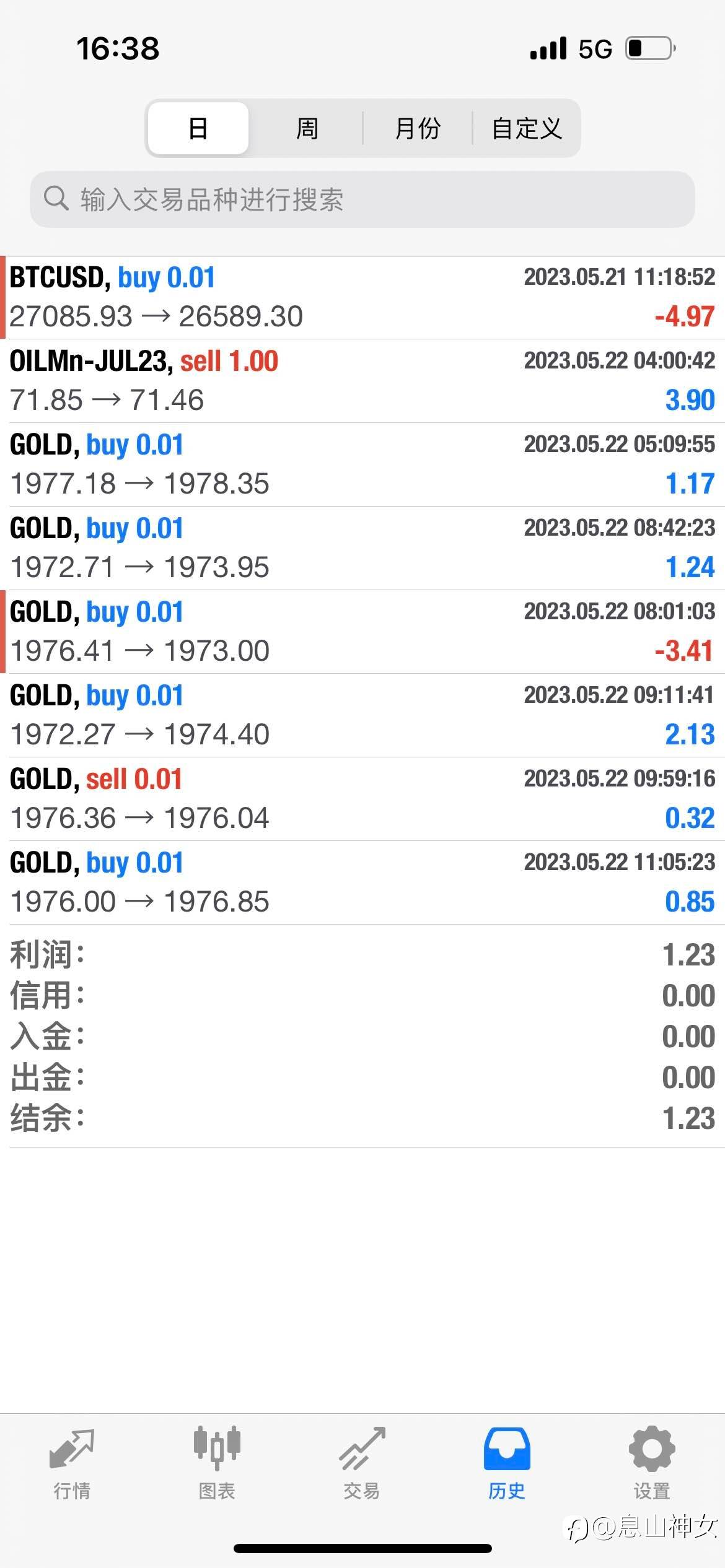The height and width of the screenshot is (1568, 725).
Task: Open the OILMn-JUL23 sell 1.00 trade record
Action: [x=362, y=381]
